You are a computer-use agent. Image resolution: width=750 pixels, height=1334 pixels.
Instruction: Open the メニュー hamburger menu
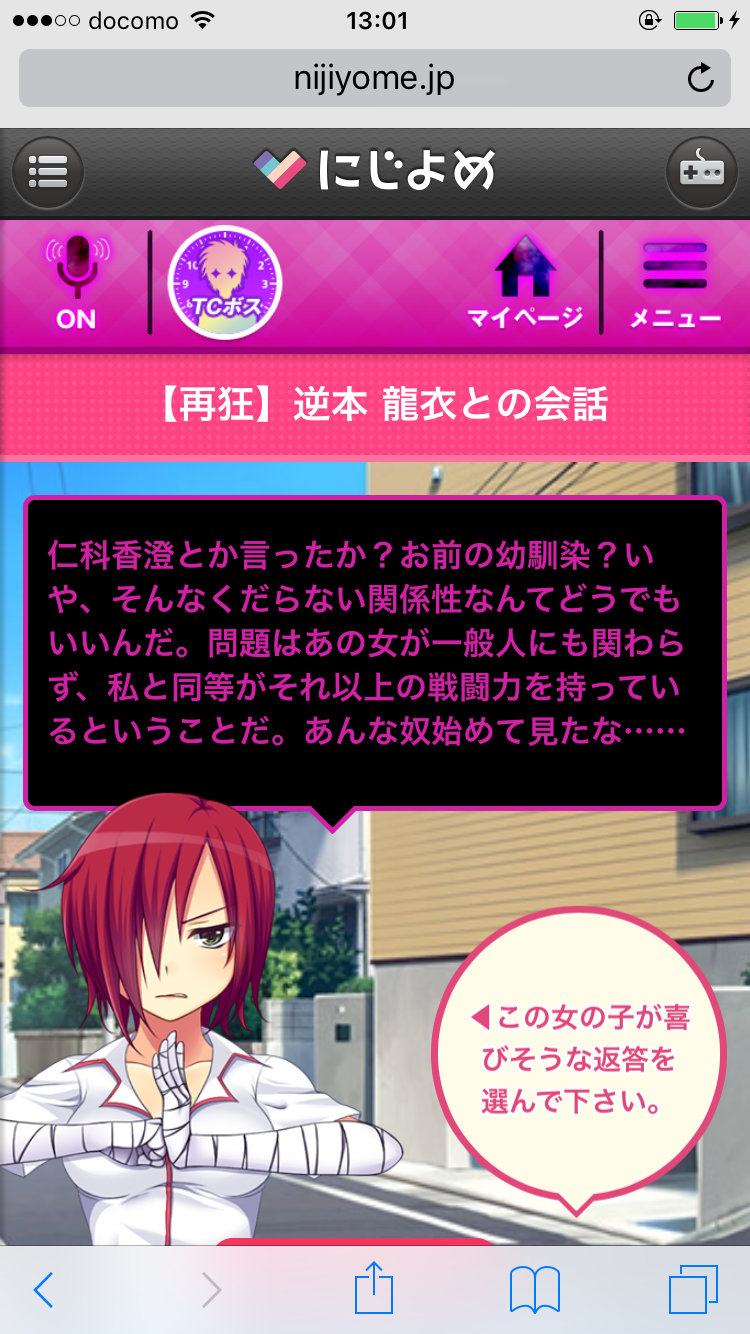click(675, 283)
